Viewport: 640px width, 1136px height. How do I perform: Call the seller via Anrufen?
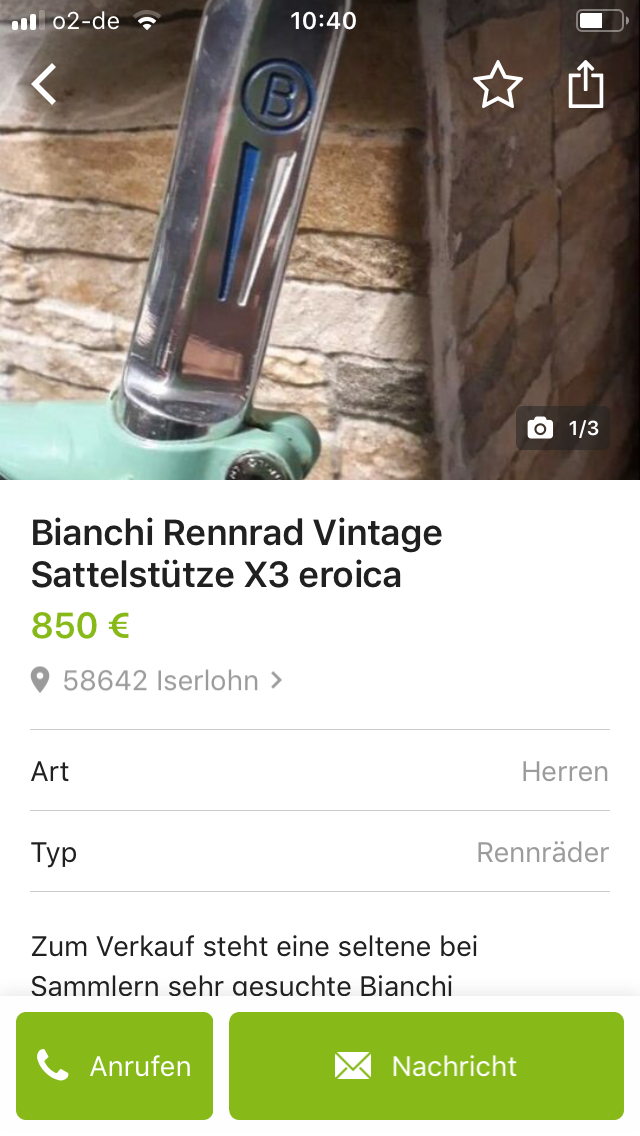[114, 1066]
